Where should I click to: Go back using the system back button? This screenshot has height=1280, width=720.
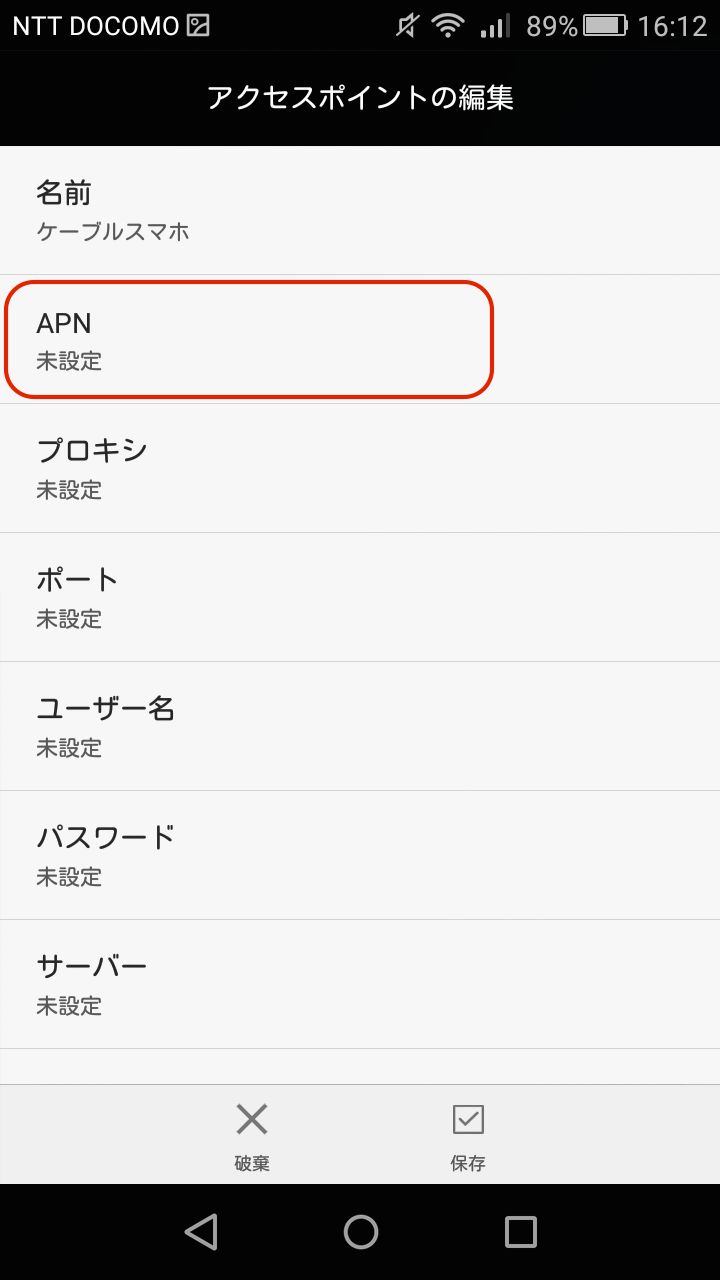point(201,1232)
